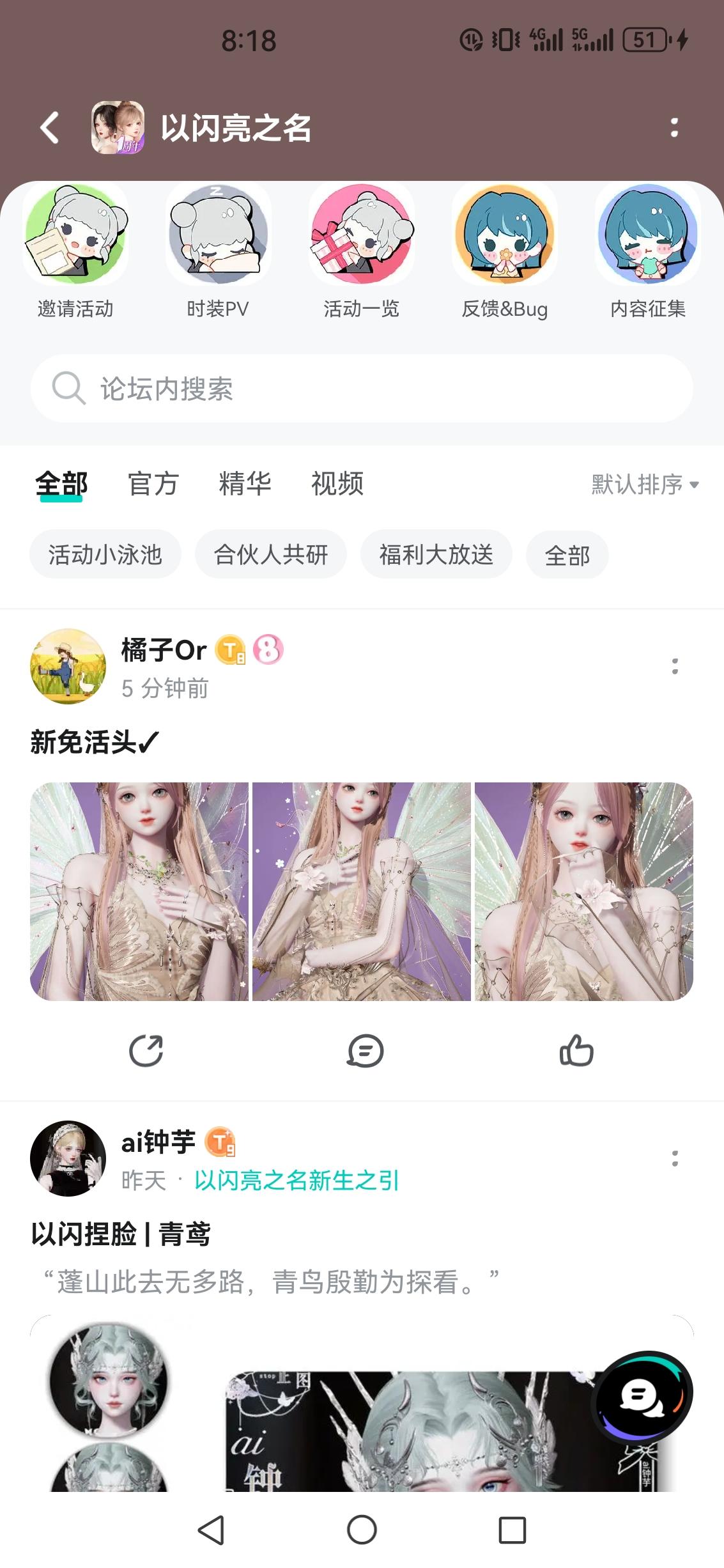
Task: Open 活动一览 from the shortcut row
Action: point(361,235)
